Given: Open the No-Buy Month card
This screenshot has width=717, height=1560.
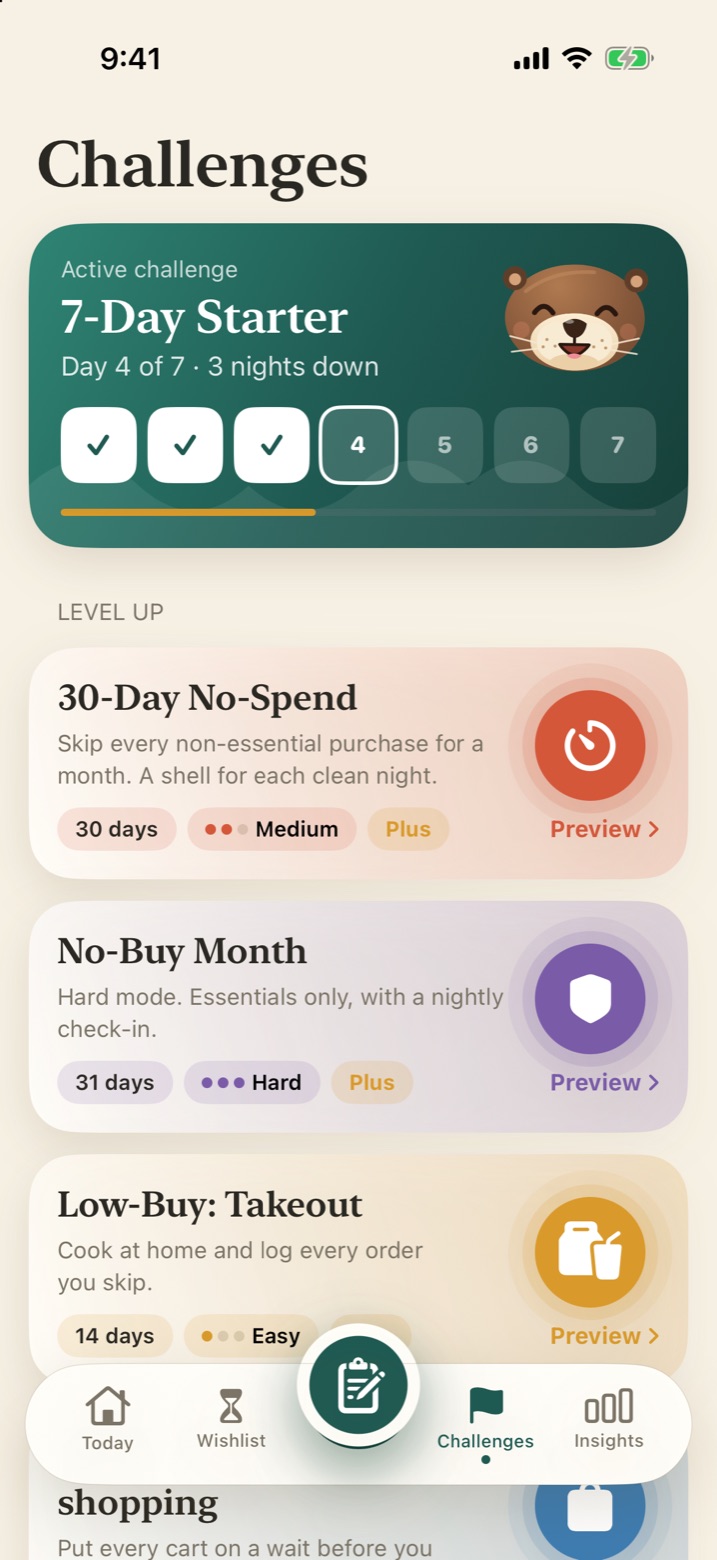Looking at the screenshot, I should tap(358, 1016).
